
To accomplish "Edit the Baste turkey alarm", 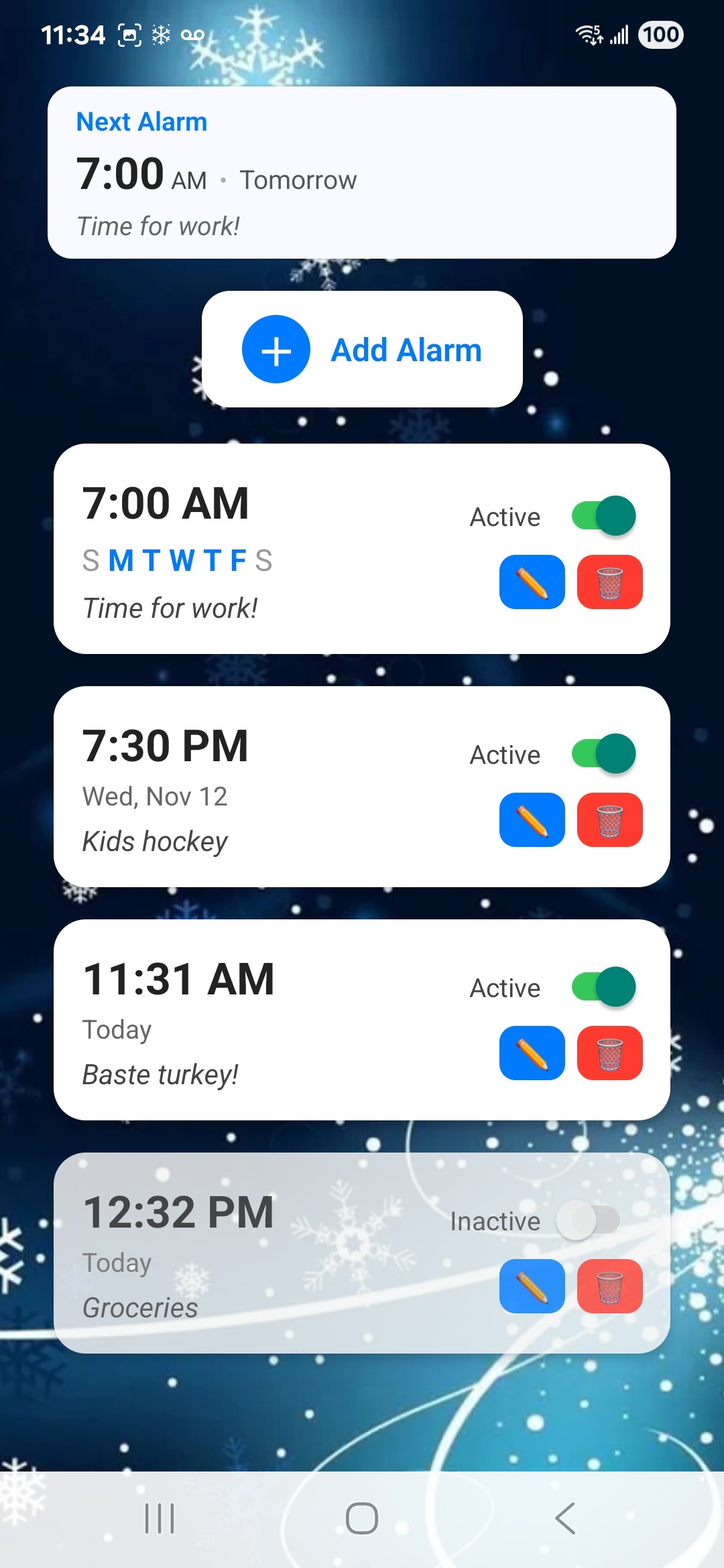I will tap(532, 1053).
